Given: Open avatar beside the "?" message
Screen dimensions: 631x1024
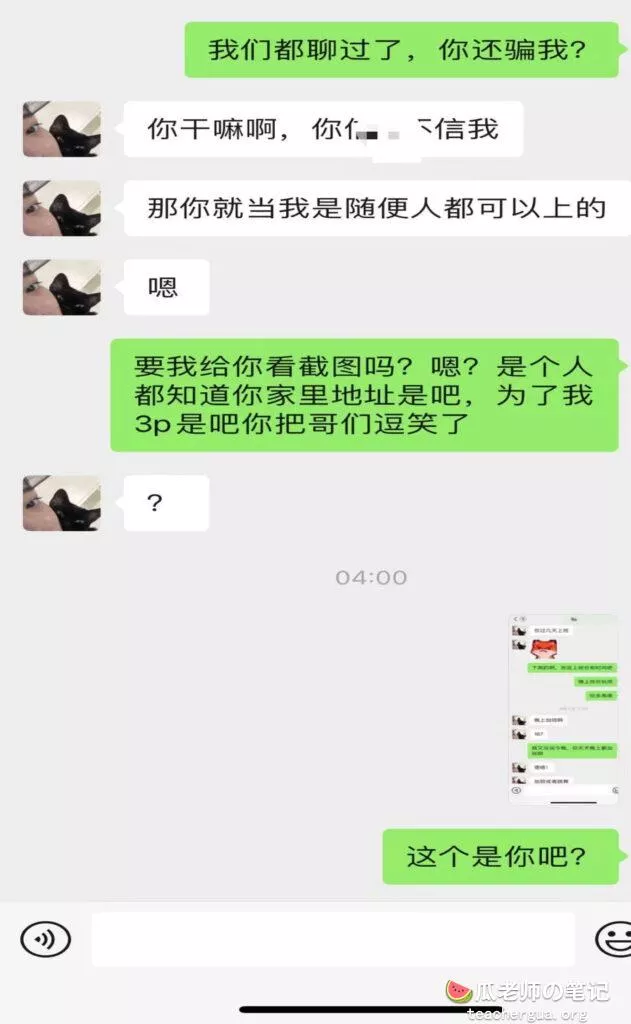Looking at the screenshot, I should (x=62, y=502).
